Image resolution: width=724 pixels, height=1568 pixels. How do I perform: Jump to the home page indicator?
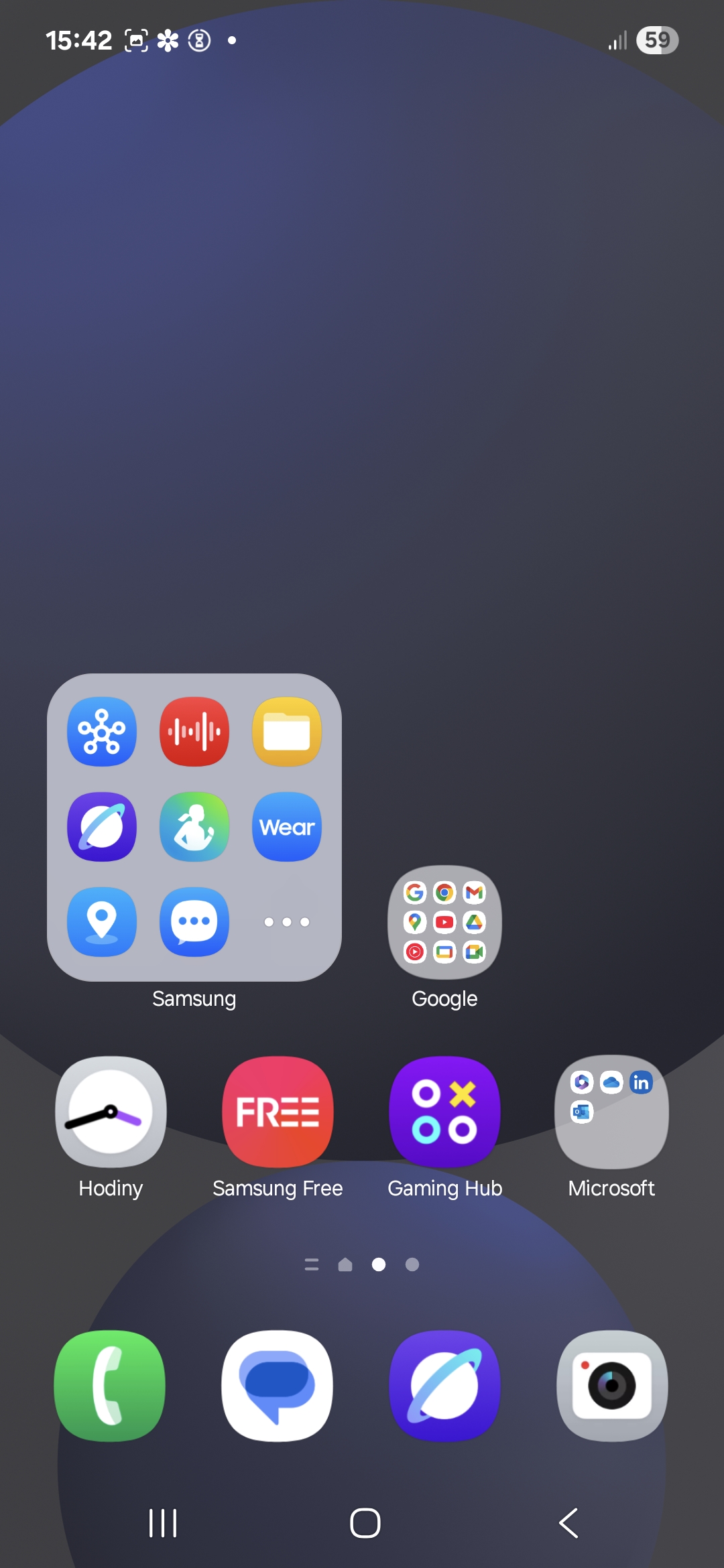345,1264
